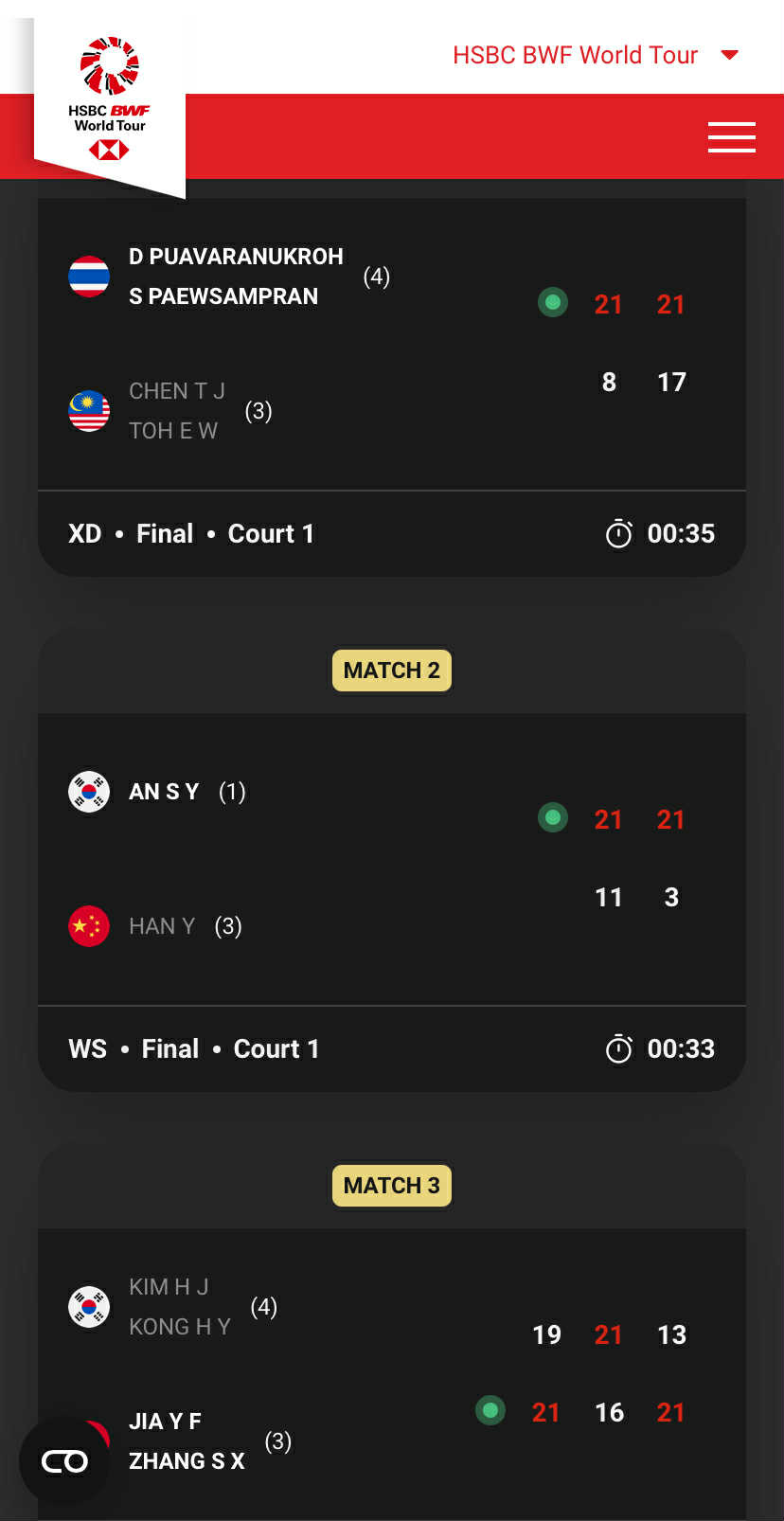Tap the floating round button at bottom left
This screenshot has height=1521, width=784.
[64, 1461]
